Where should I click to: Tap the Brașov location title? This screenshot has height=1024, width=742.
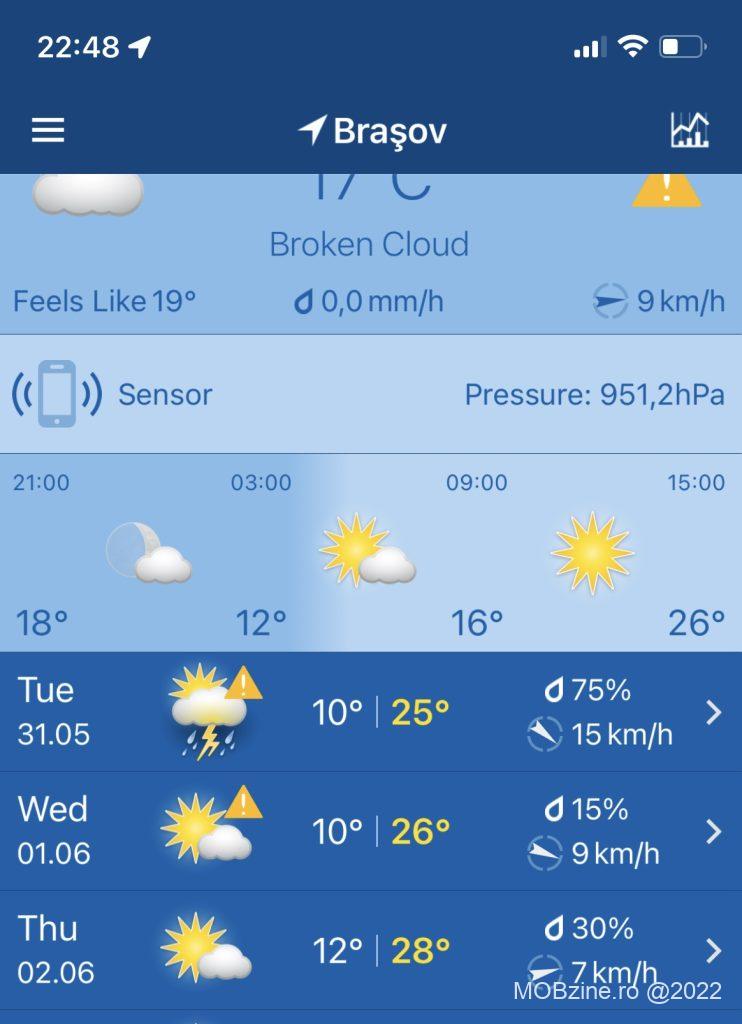pos(372,131)
